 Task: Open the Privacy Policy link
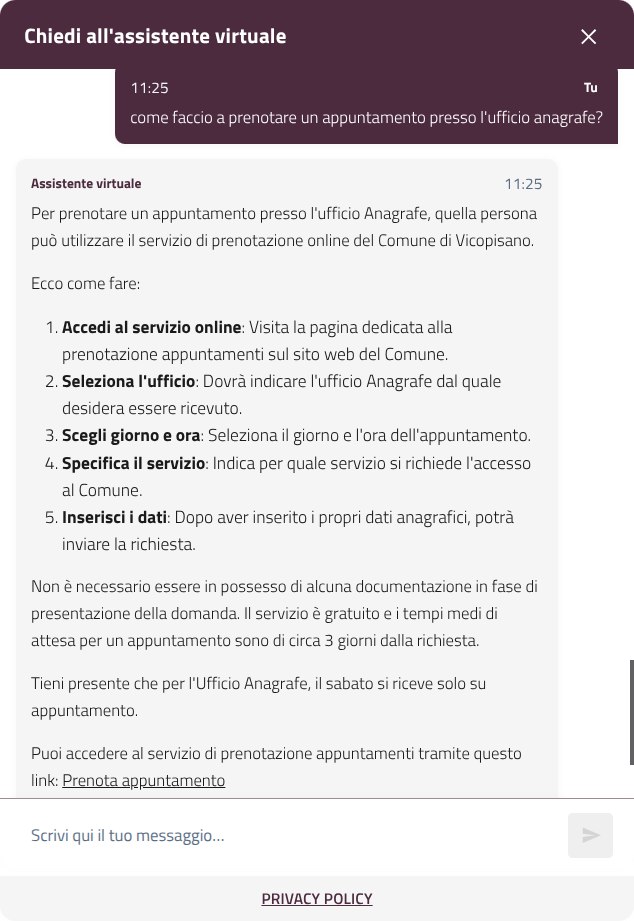(317, 899)
